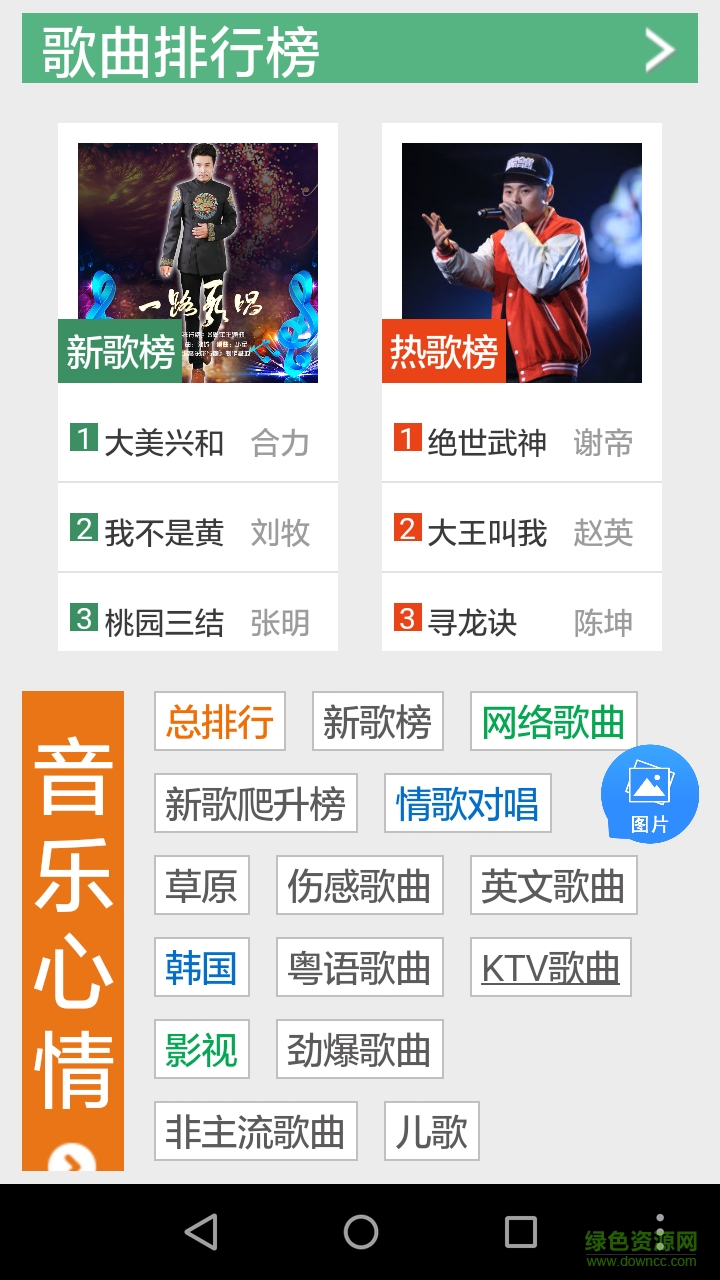Open the 英文歌曲 category

(x=553, y=885)
